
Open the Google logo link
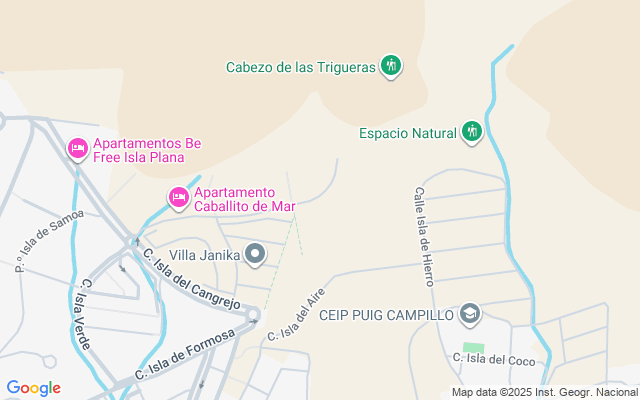(33, 388)
